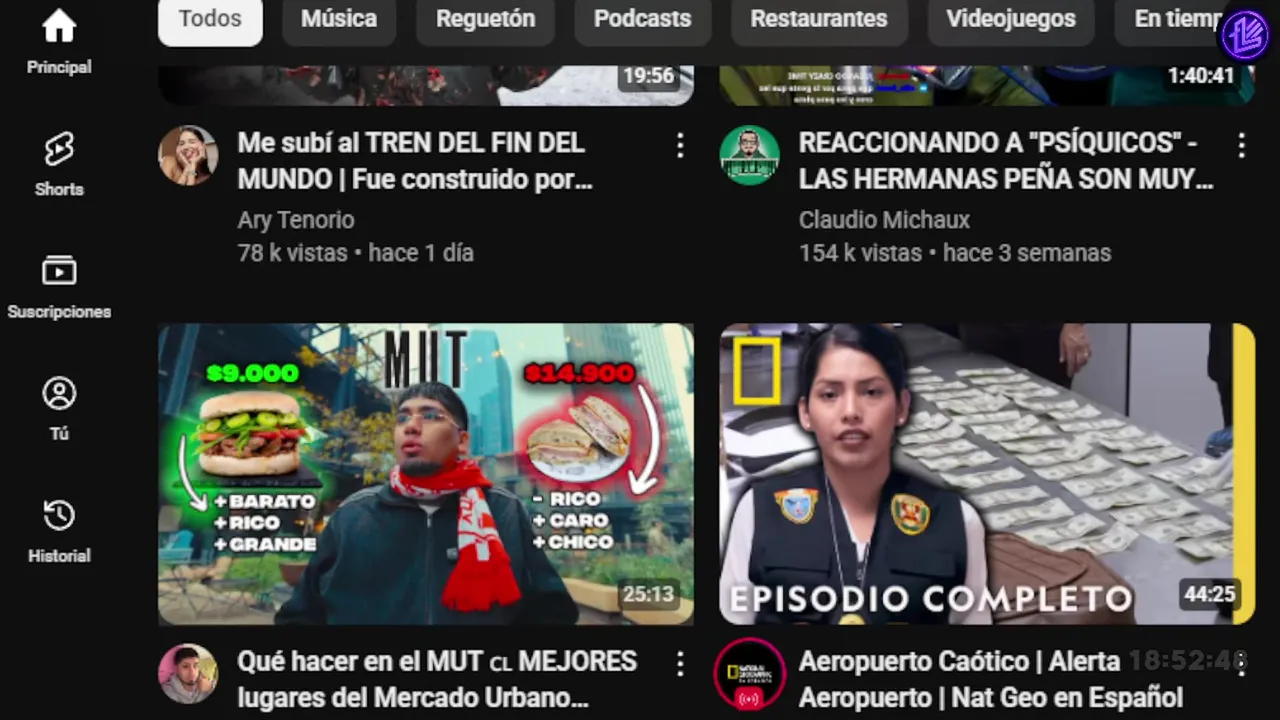
Task: Open the Tú profile tab
Action: (x=59, y=408)
